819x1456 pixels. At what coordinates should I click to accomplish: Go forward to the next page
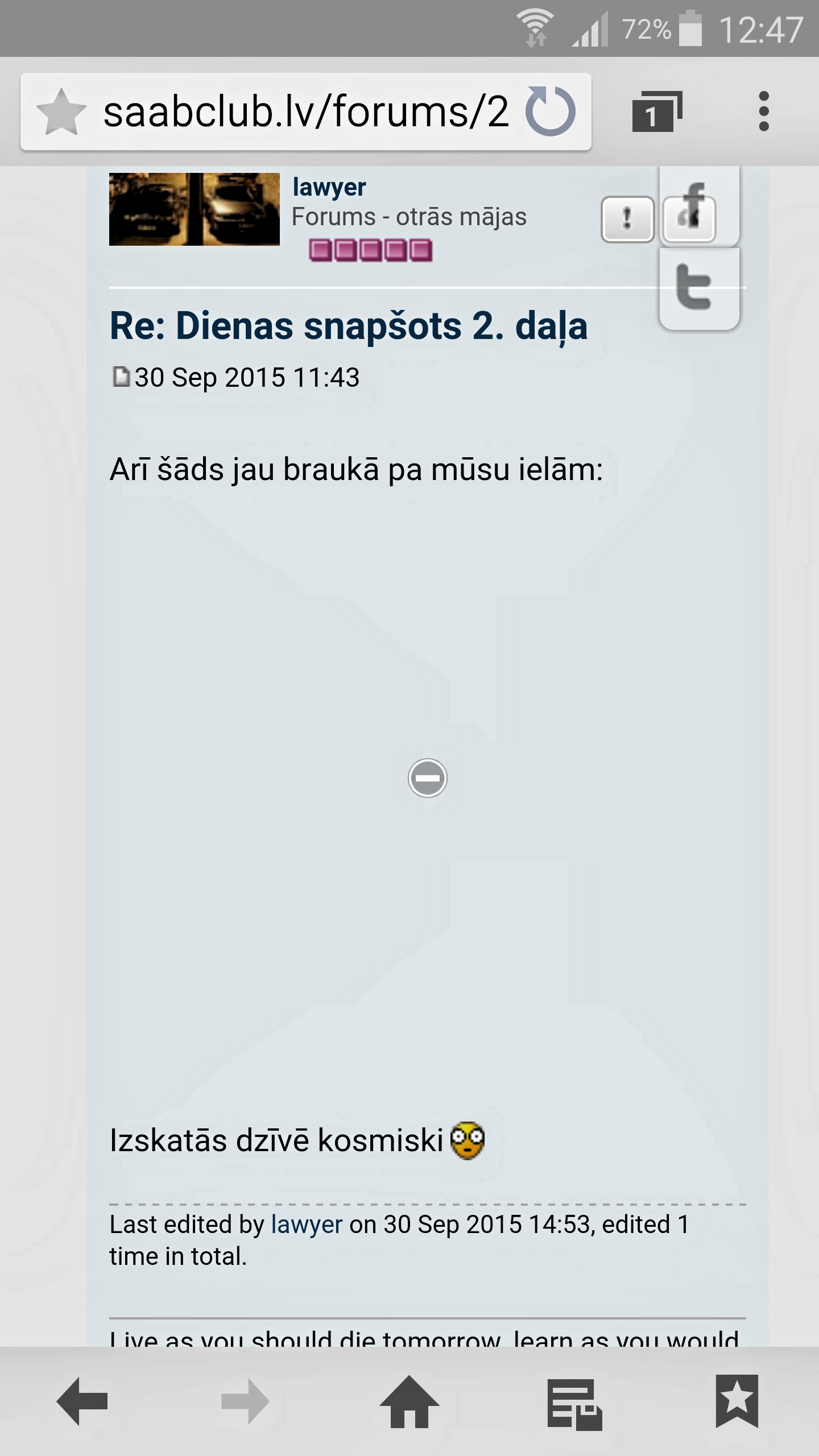point(245,1401)
